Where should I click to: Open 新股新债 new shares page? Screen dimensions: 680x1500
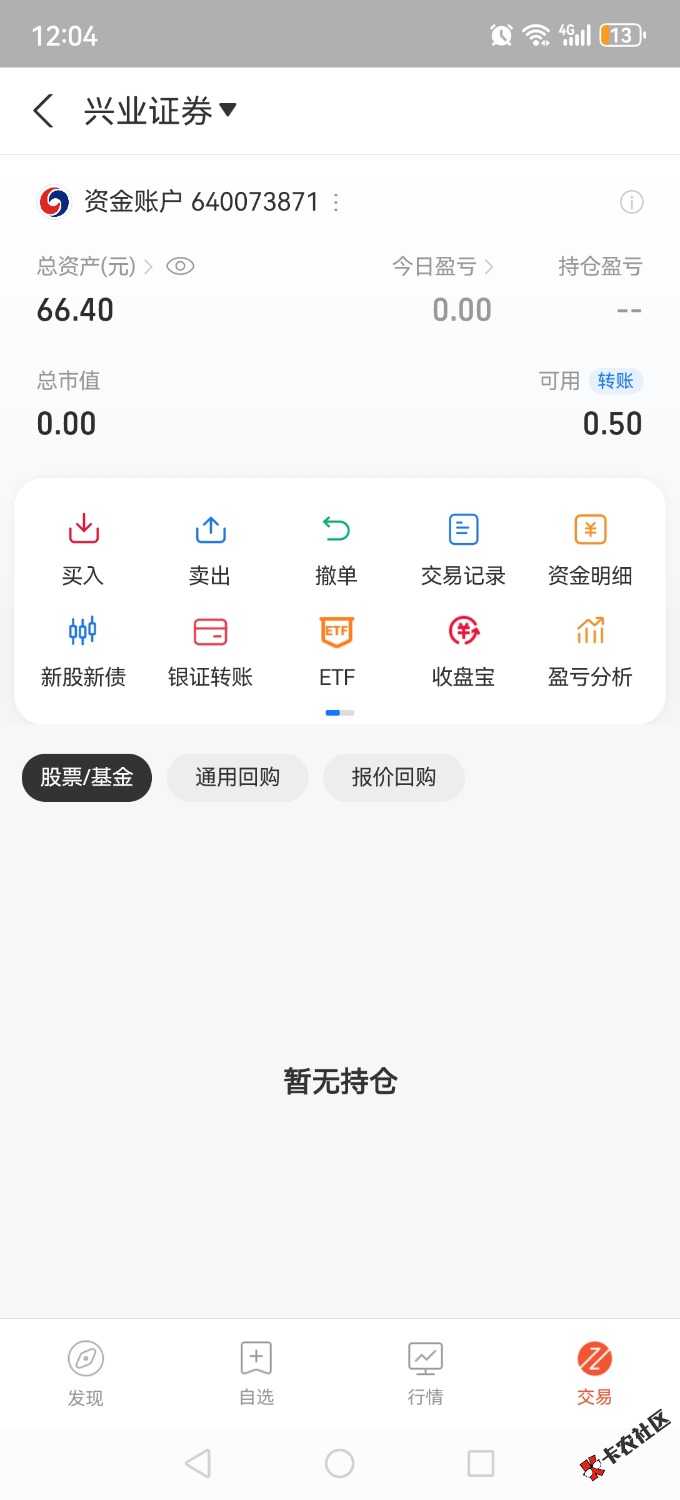point(83,651)
